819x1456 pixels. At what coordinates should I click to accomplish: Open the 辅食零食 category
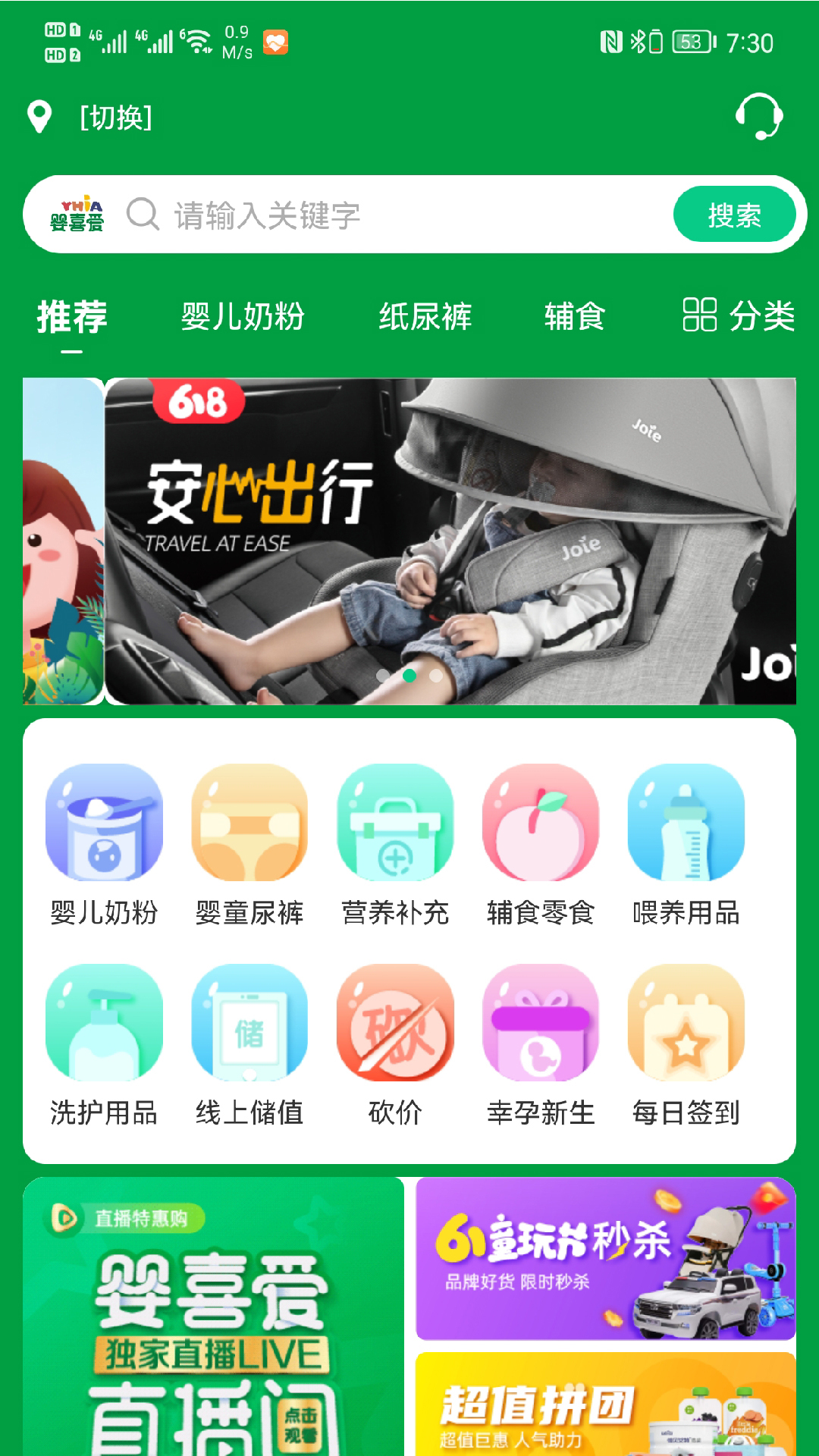click(541, 845)
